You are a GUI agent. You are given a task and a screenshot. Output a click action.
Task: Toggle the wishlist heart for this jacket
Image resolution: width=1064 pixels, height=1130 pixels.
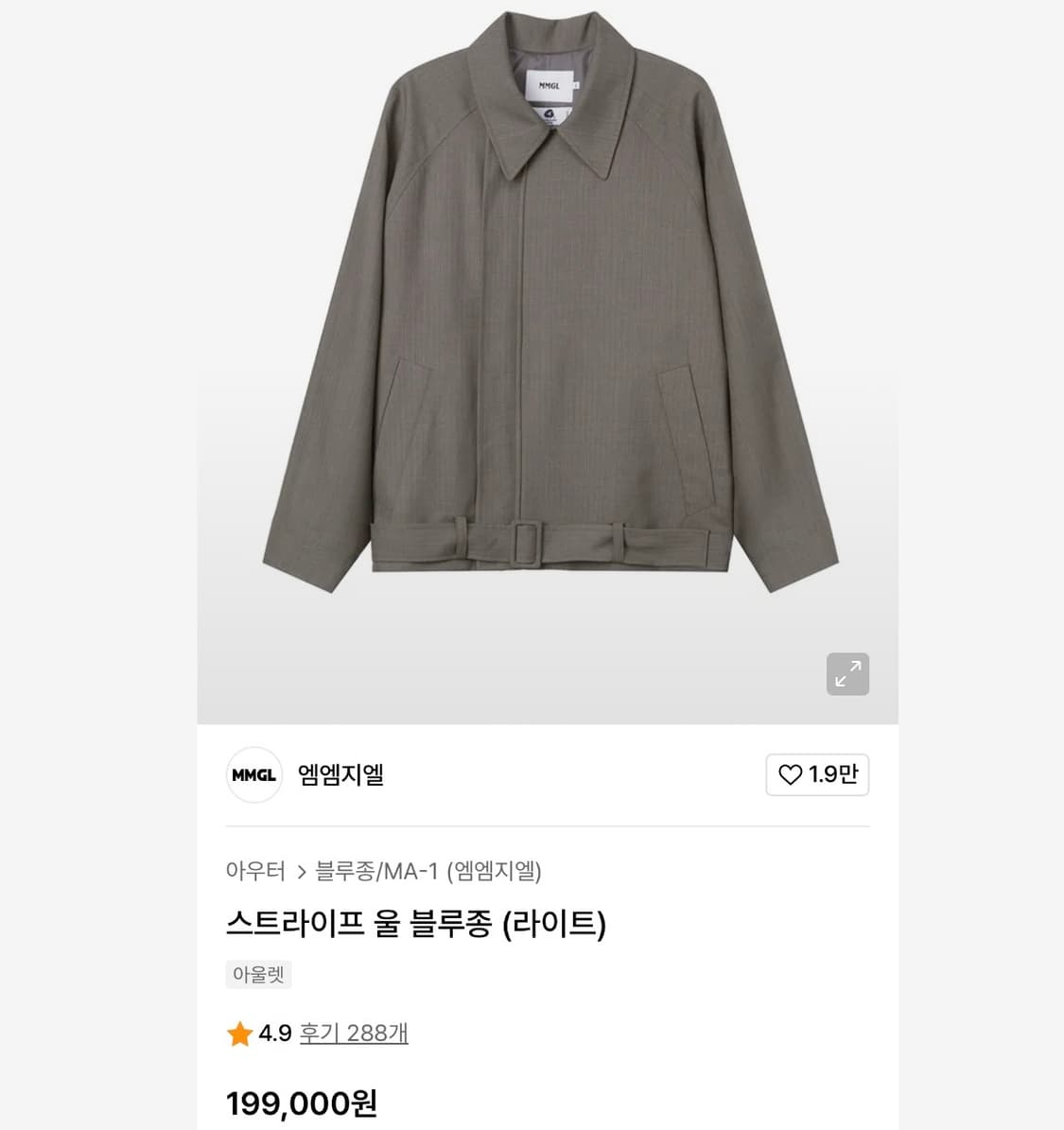click(817, 774)
